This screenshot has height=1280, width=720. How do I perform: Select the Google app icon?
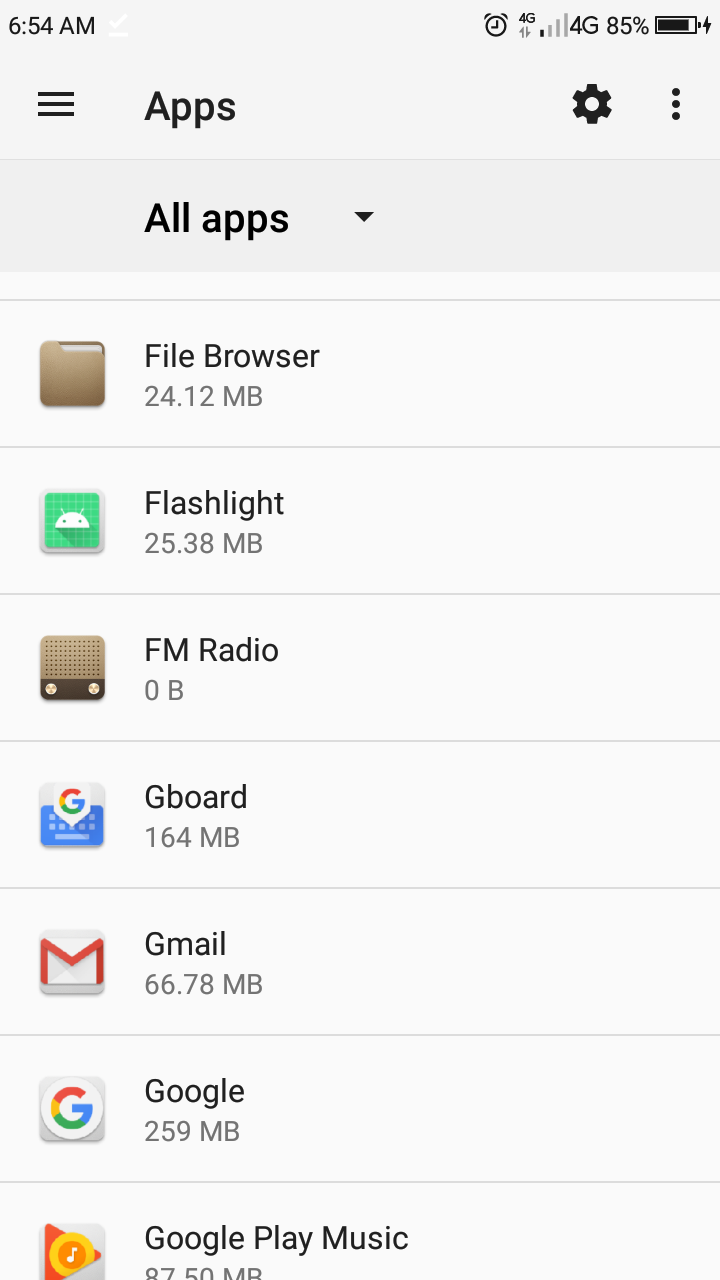coord(71,1108)
